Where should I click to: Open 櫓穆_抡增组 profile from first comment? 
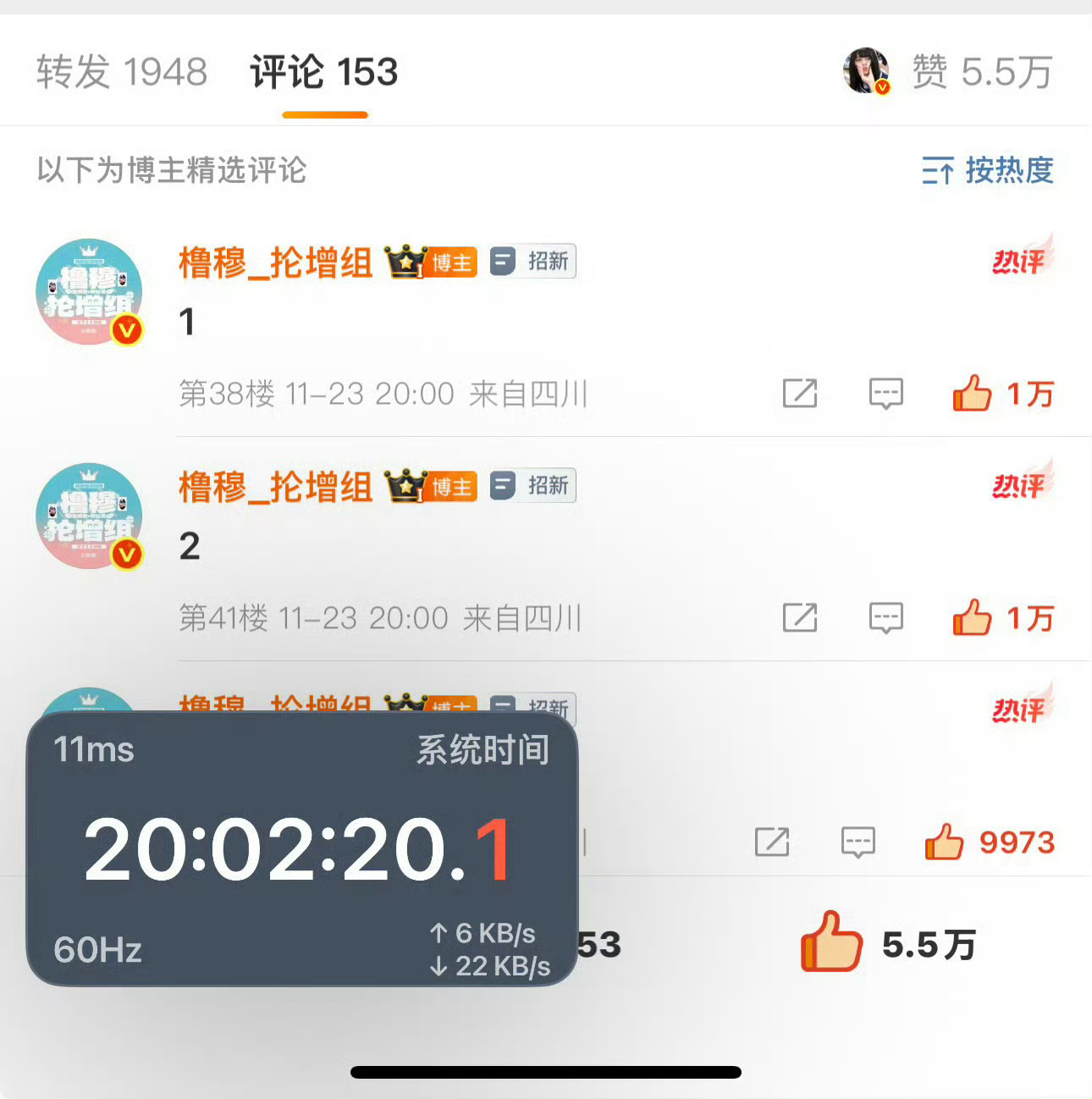coord(274,262)
